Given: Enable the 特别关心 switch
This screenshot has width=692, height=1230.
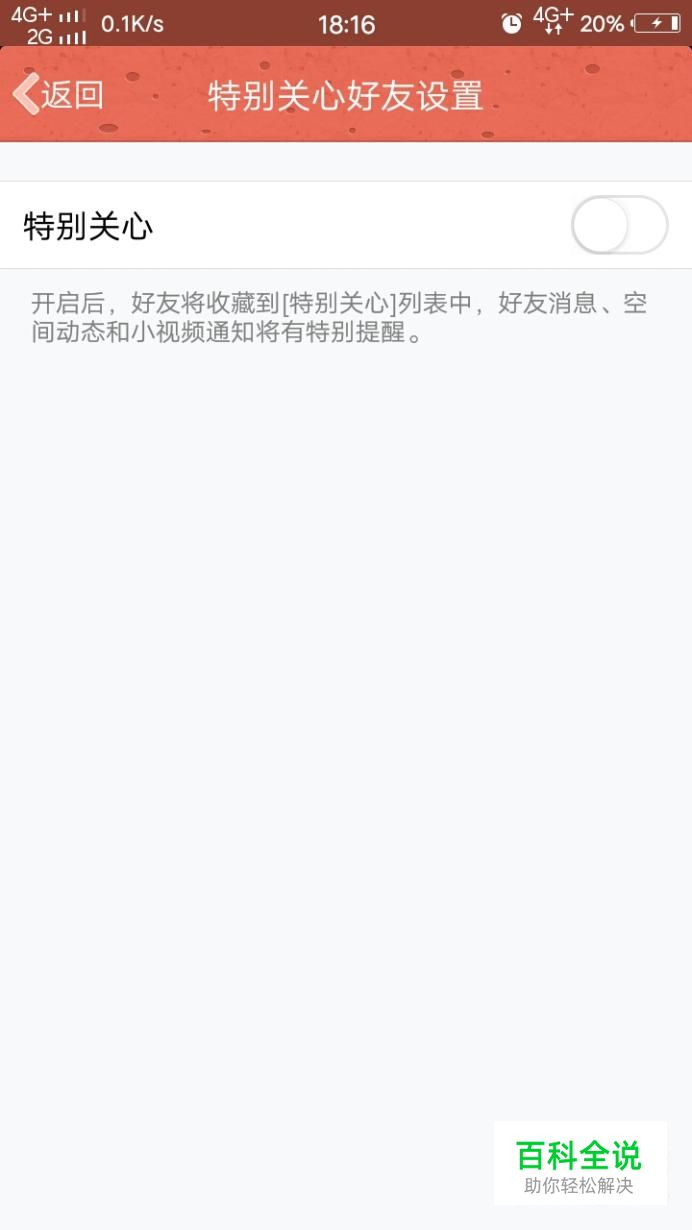Looking at the screenshot, I should (x=619, y=226).
